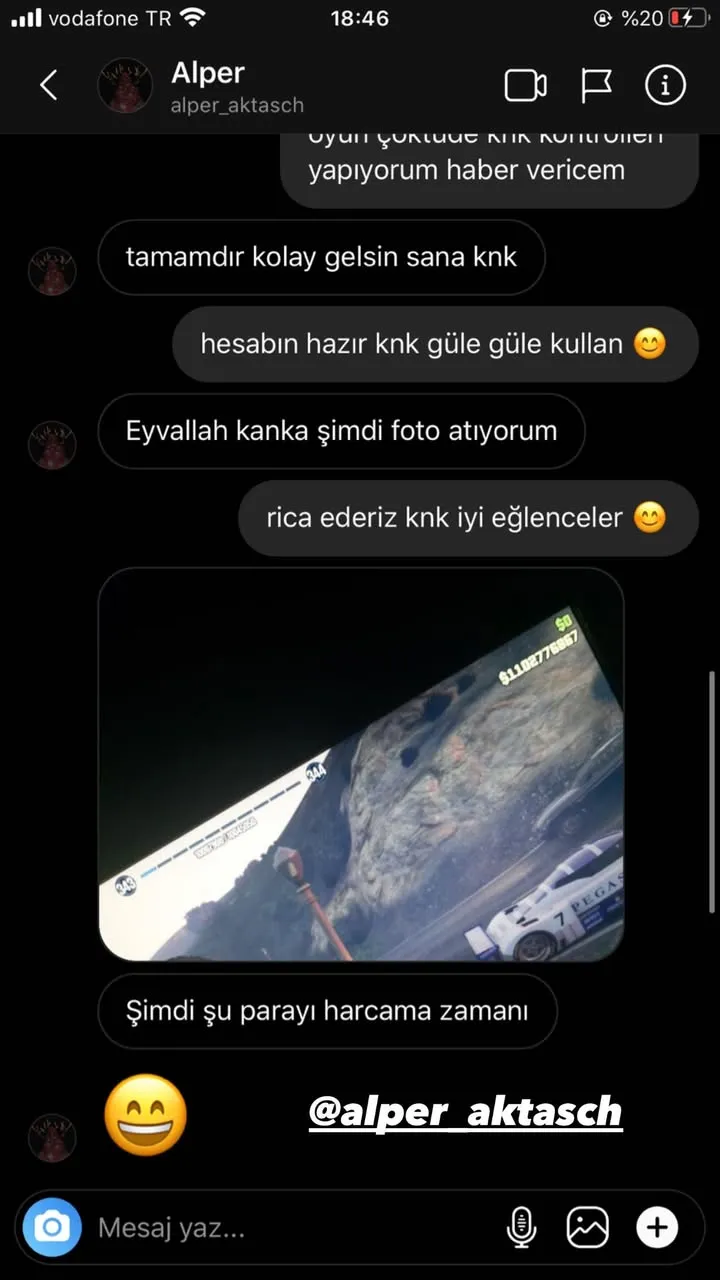Open more message options with the plus icon

point(657,1226)
